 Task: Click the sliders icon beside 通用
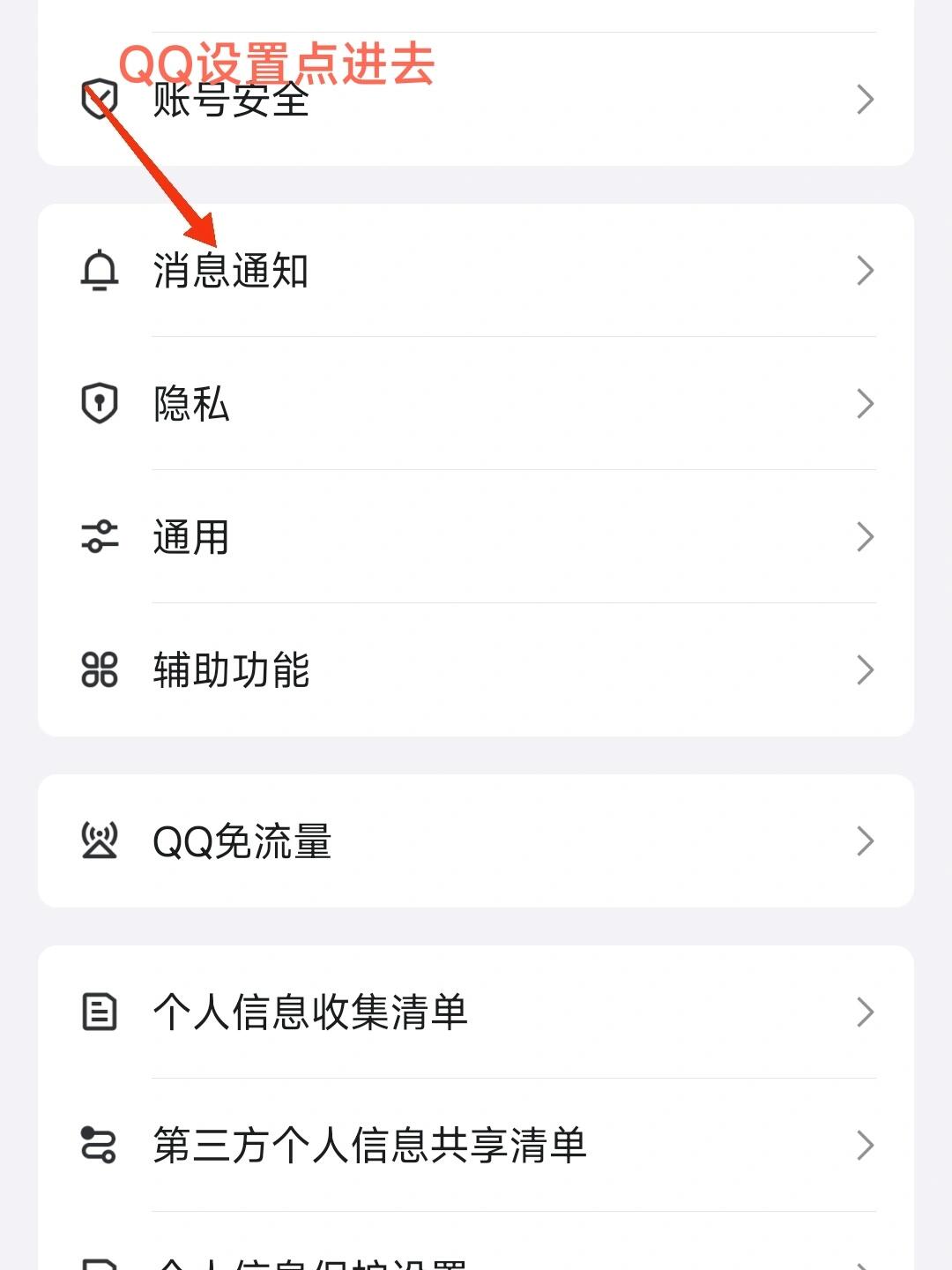point(100,538)
